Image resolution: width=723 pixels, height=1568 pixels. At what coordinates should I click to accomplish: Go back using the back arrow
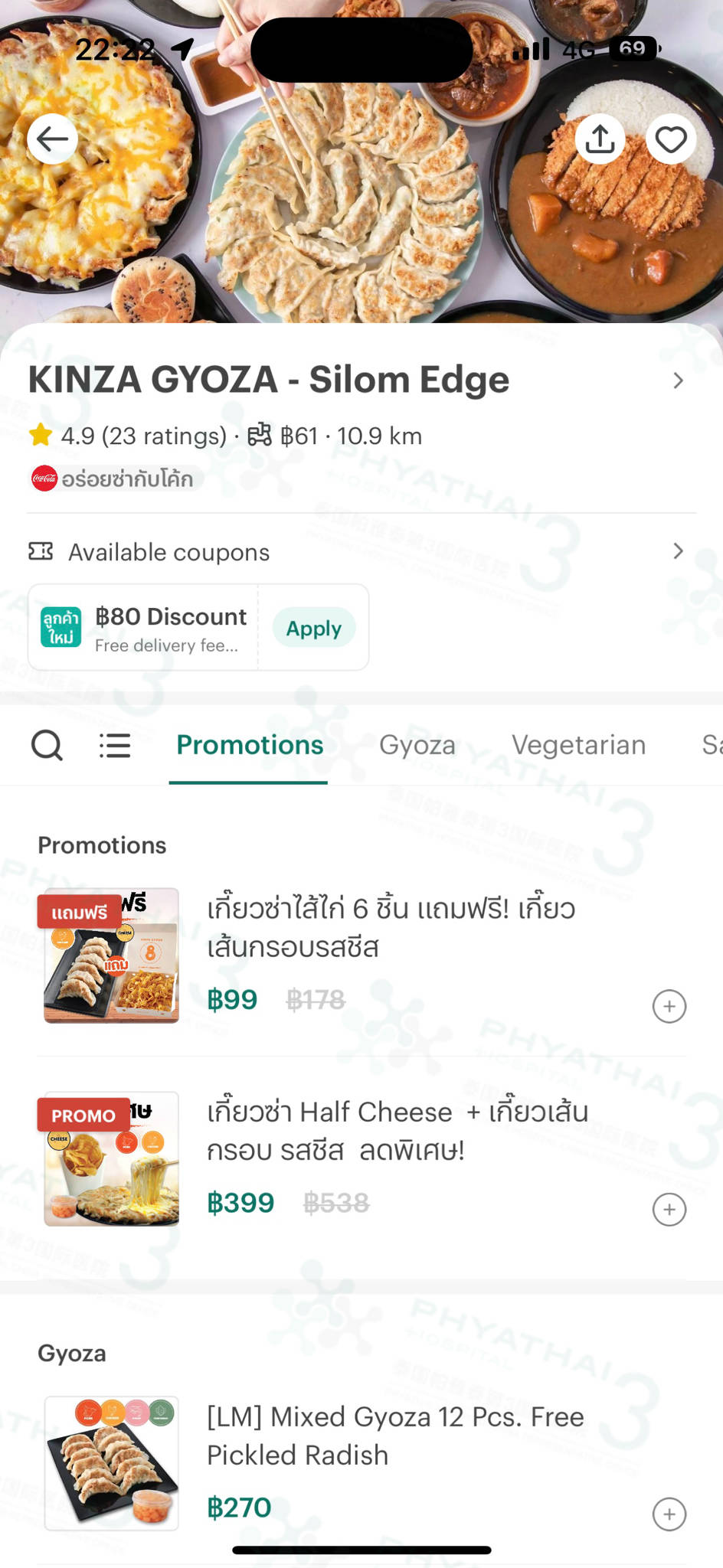click(x=52, y=139)
